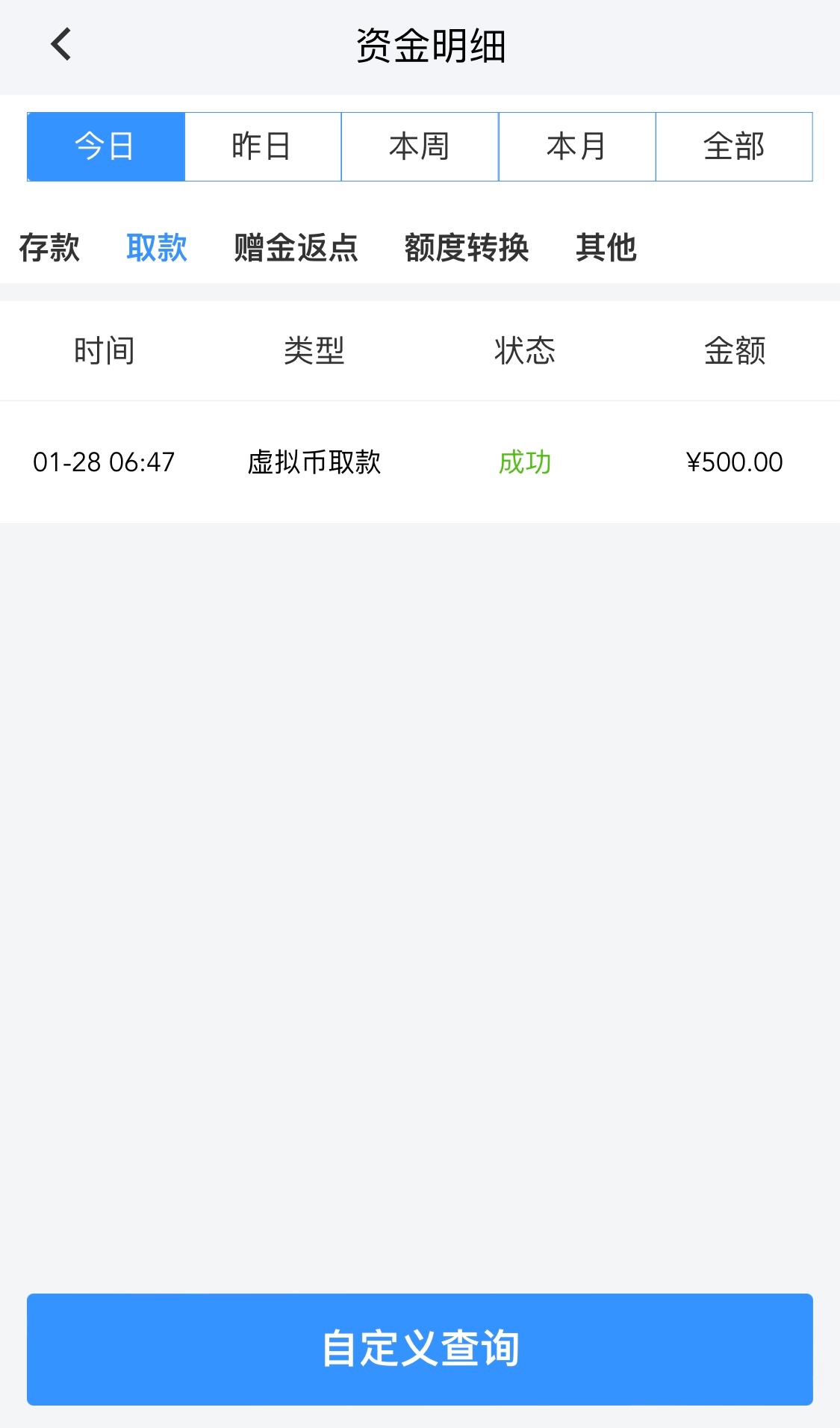Switch to the 额度转换 tab

click(x=467, y=247)
